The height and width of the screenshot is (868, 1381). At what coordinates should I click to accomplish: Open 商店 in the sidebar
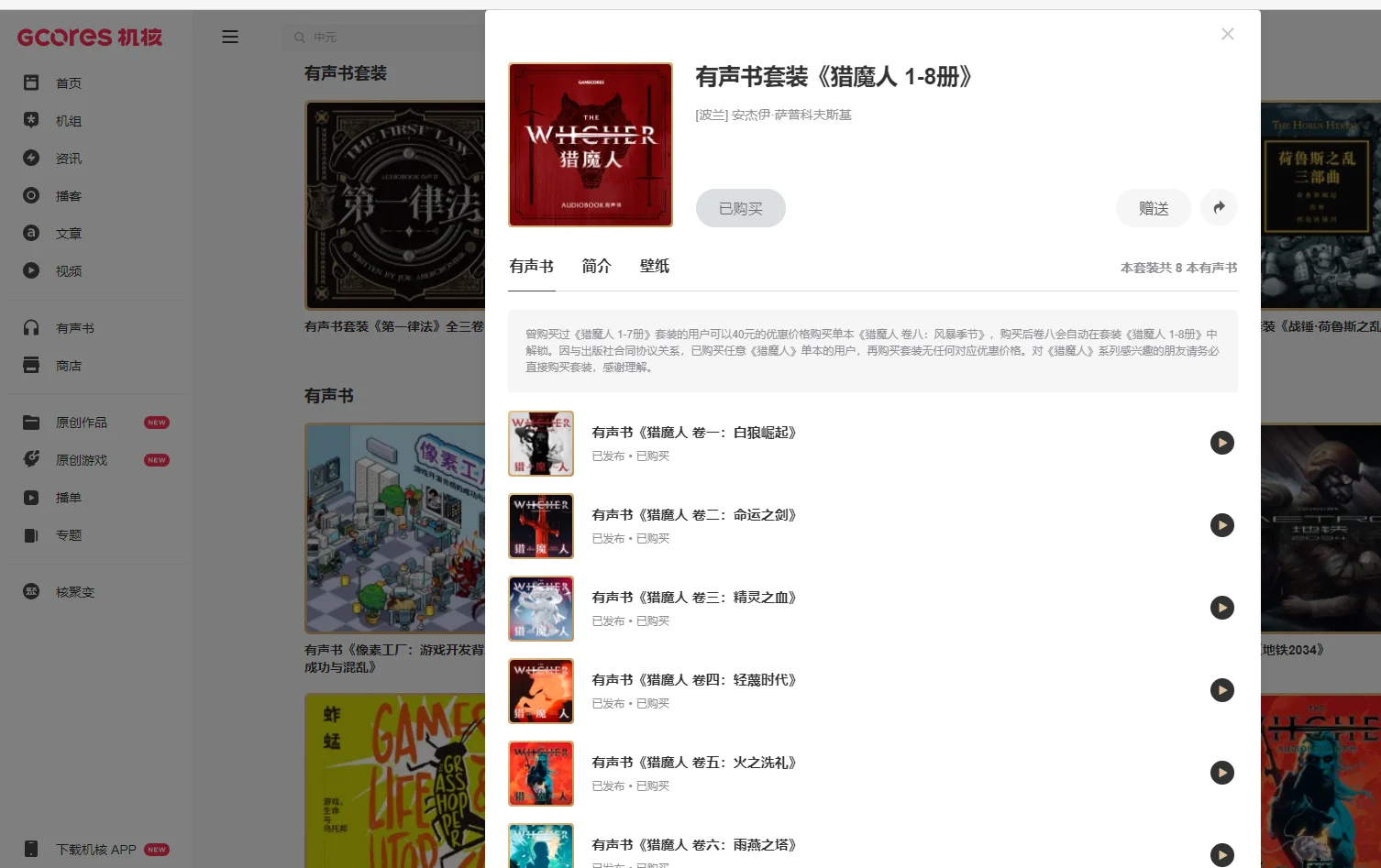[68, 366]
